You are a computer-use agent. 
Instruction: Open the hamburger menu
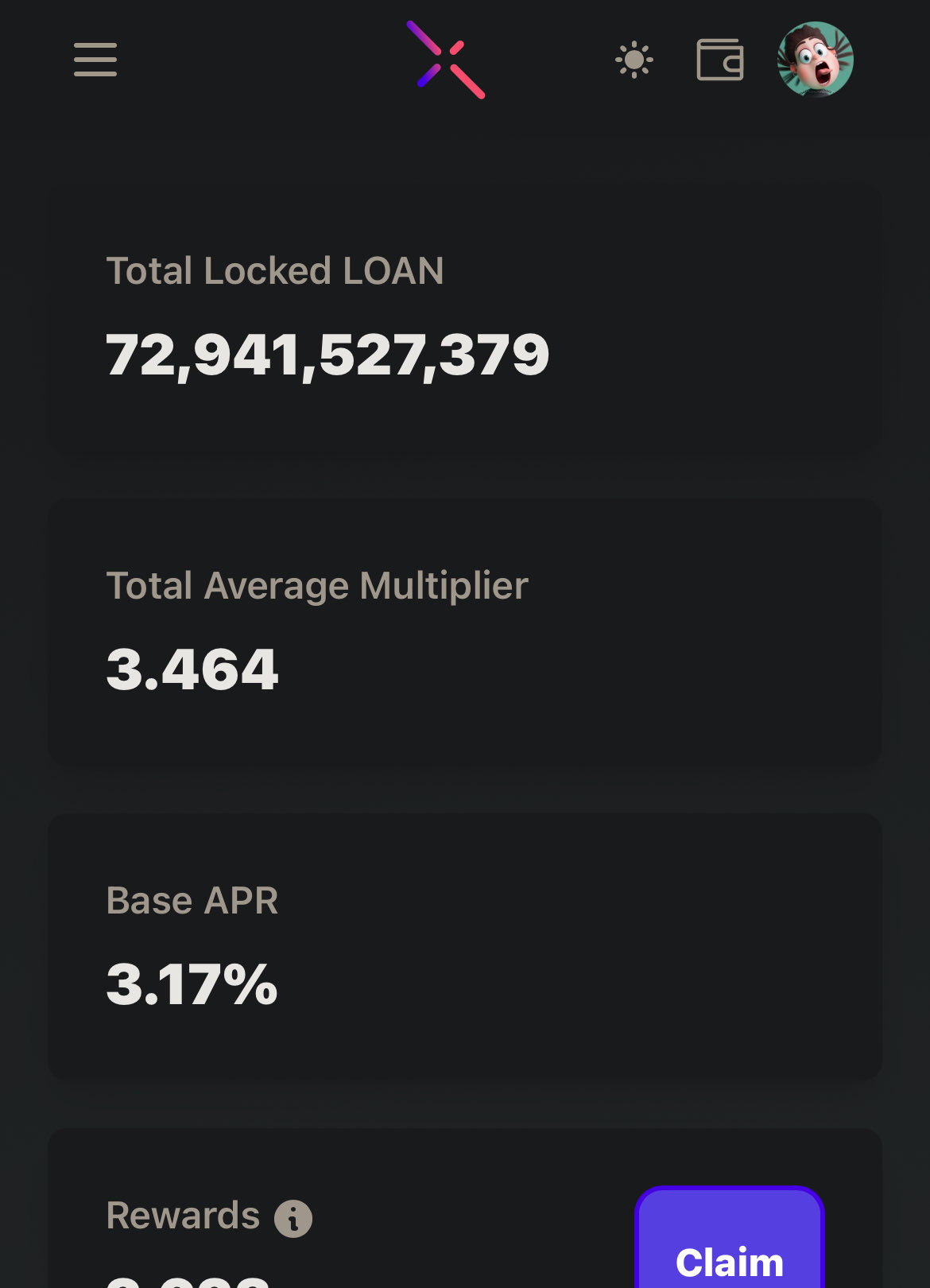[x=95, y=60]
